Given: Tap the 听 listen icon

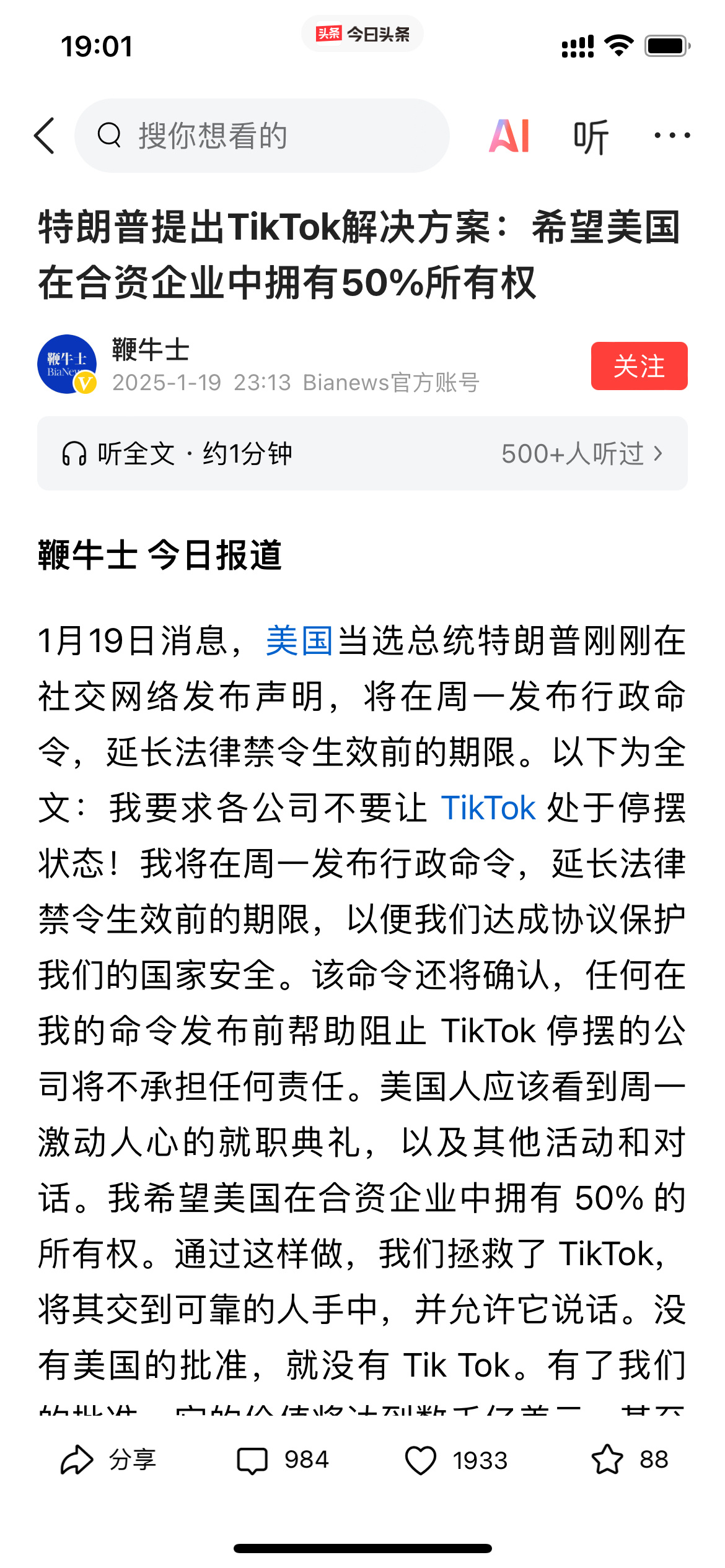Looking at the screenshot, I should coord(591,137).
